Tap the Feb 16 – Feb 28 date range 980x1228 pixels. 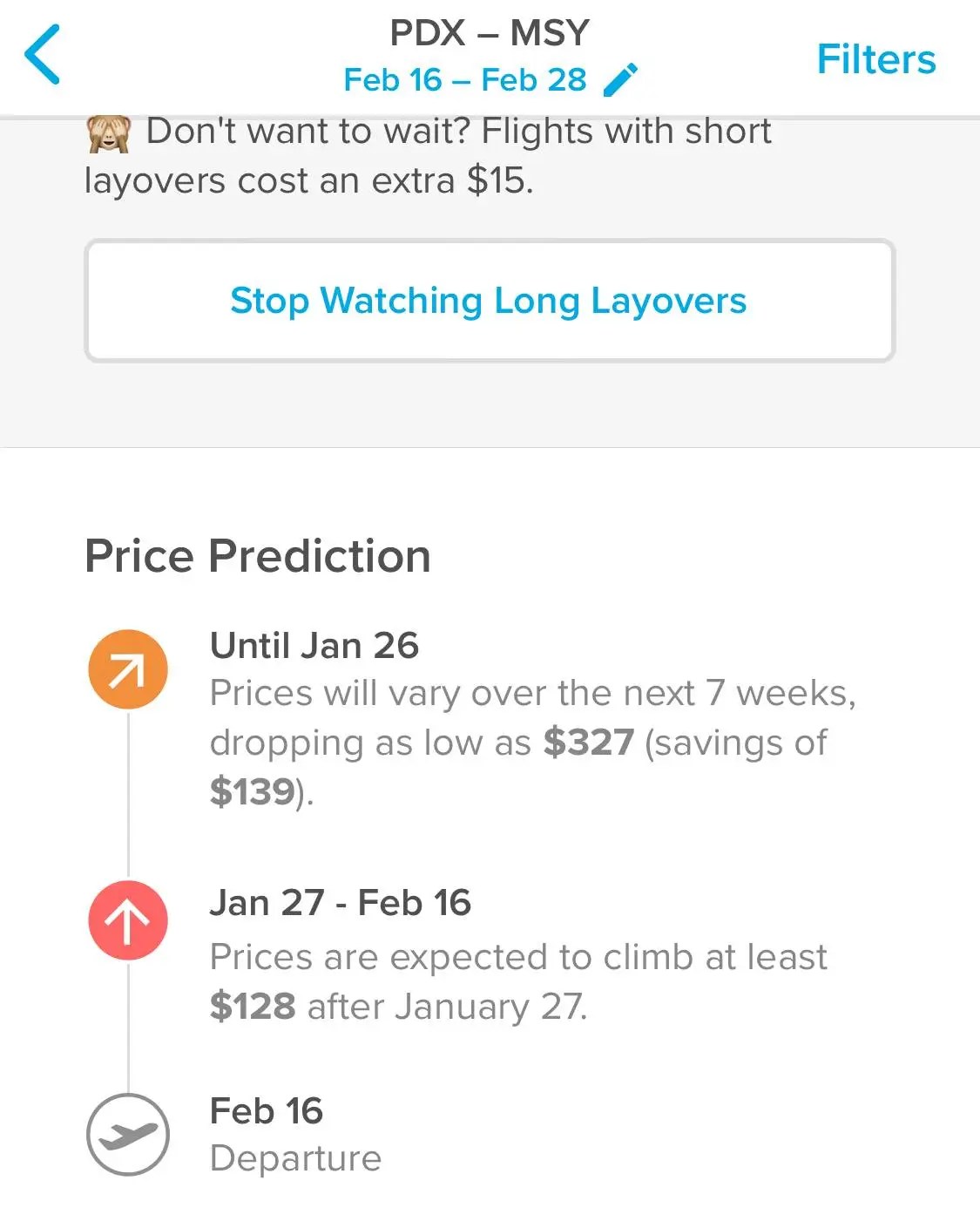(467, 79)
